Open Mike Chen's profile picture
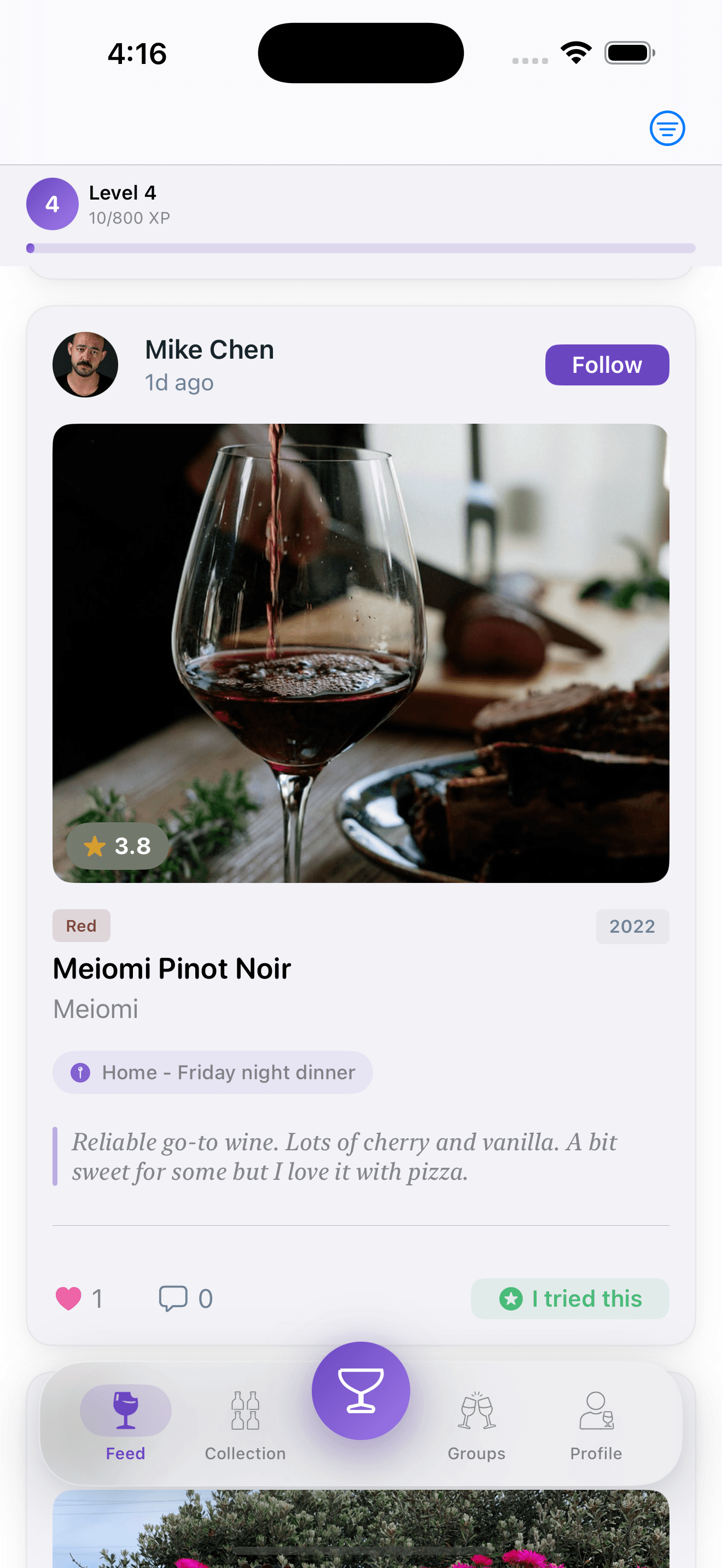Viewport: 722px width, 1568px height. coord(85,365)
